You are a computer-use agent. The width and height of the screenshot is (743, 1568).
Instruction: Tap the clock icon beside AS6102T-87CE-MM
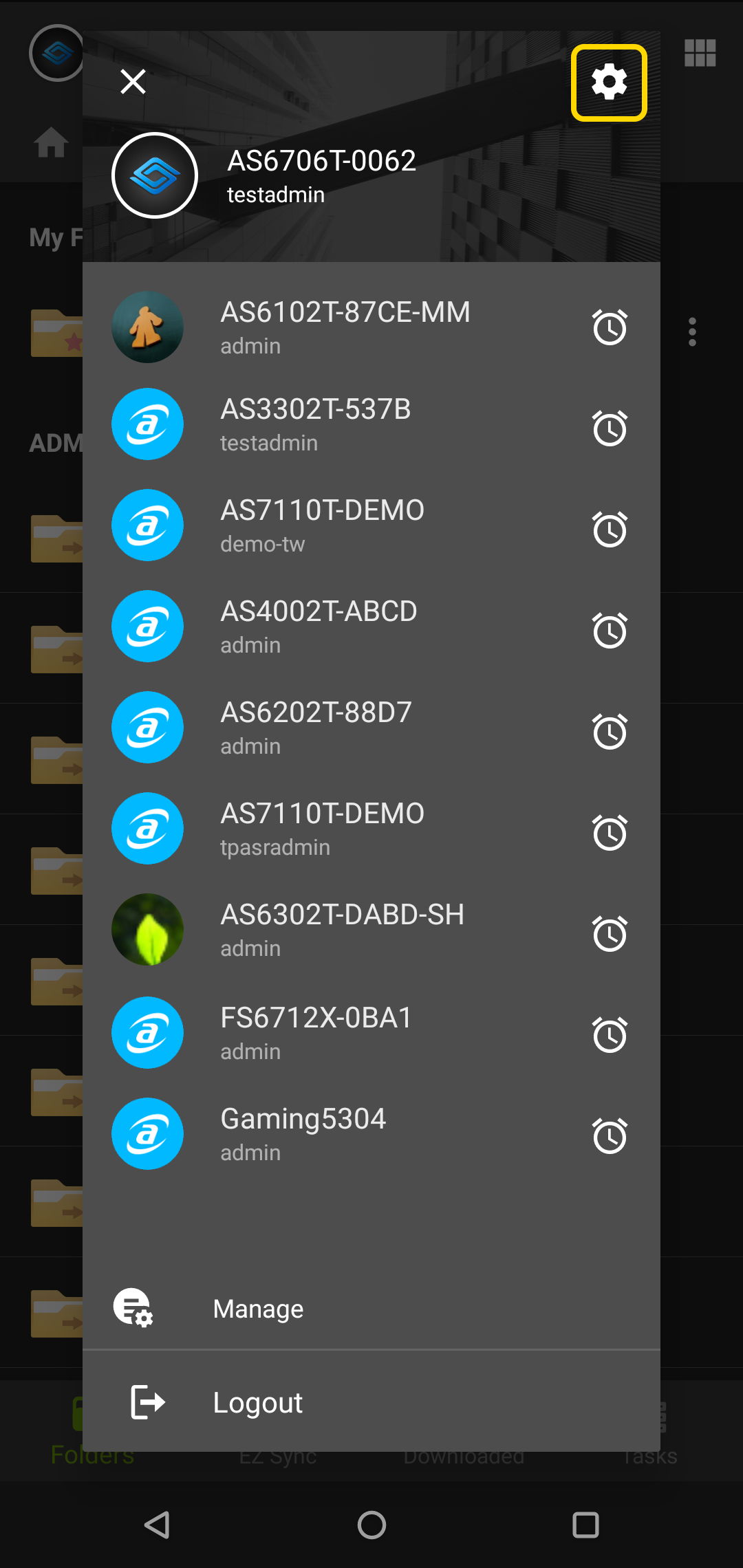pos(610,327)
